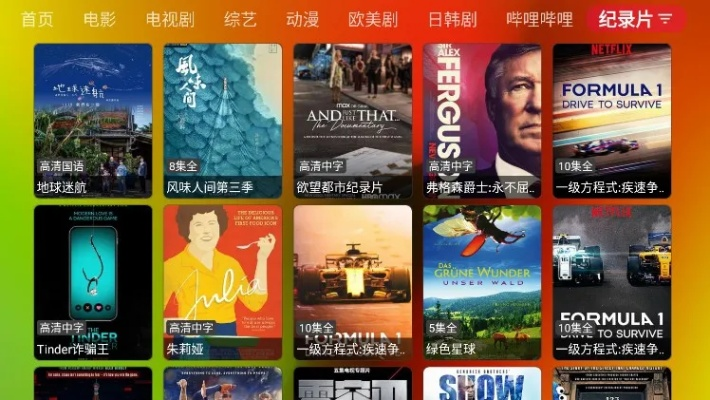The width and height of the screenshot is (710, 400).
Task: Switch to the 电影 tab
Action: pos(99,19)
